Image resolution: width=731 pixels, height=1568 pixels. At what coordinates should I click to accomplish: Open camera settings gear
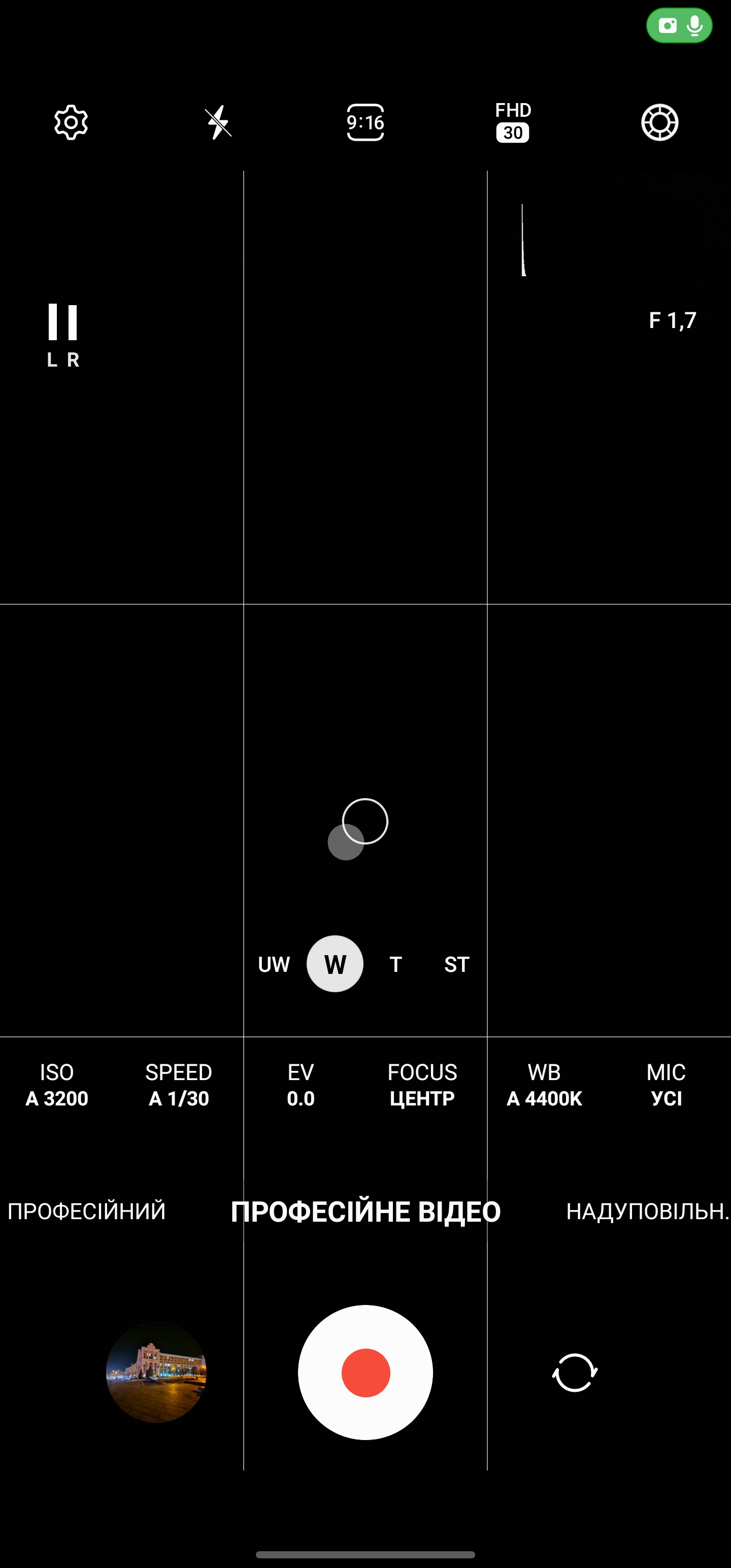(x=71, y=122)
